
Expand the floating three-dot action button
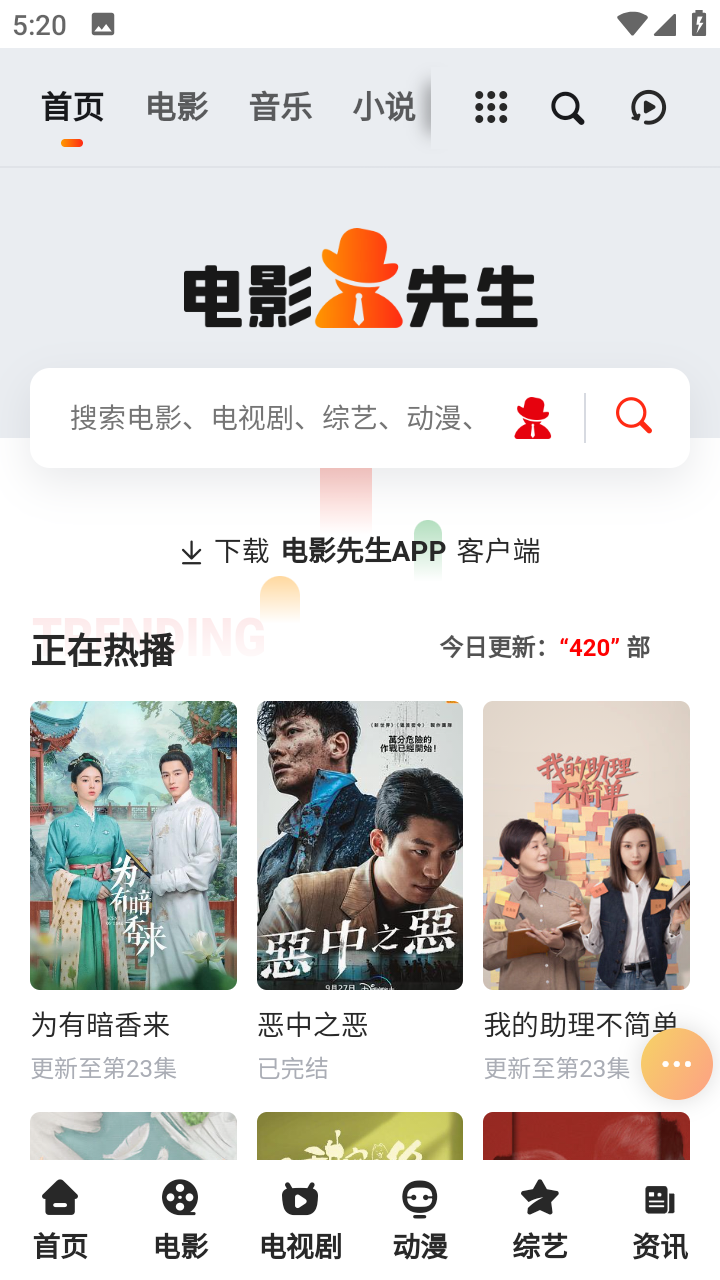tap(676, 1064)
